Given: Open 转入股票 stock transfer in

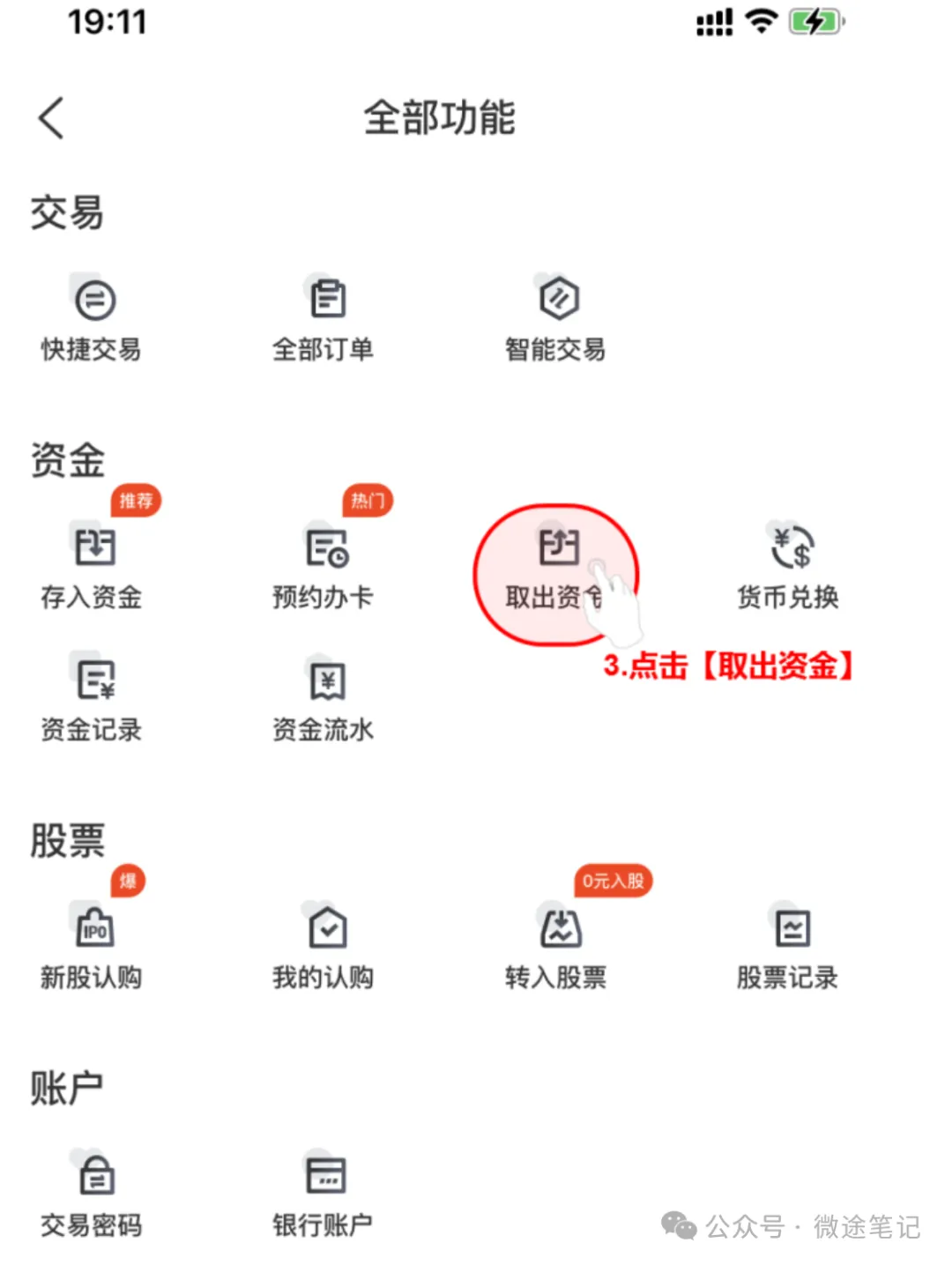Looking at the screenshot, I should click(x=556, y=947).
